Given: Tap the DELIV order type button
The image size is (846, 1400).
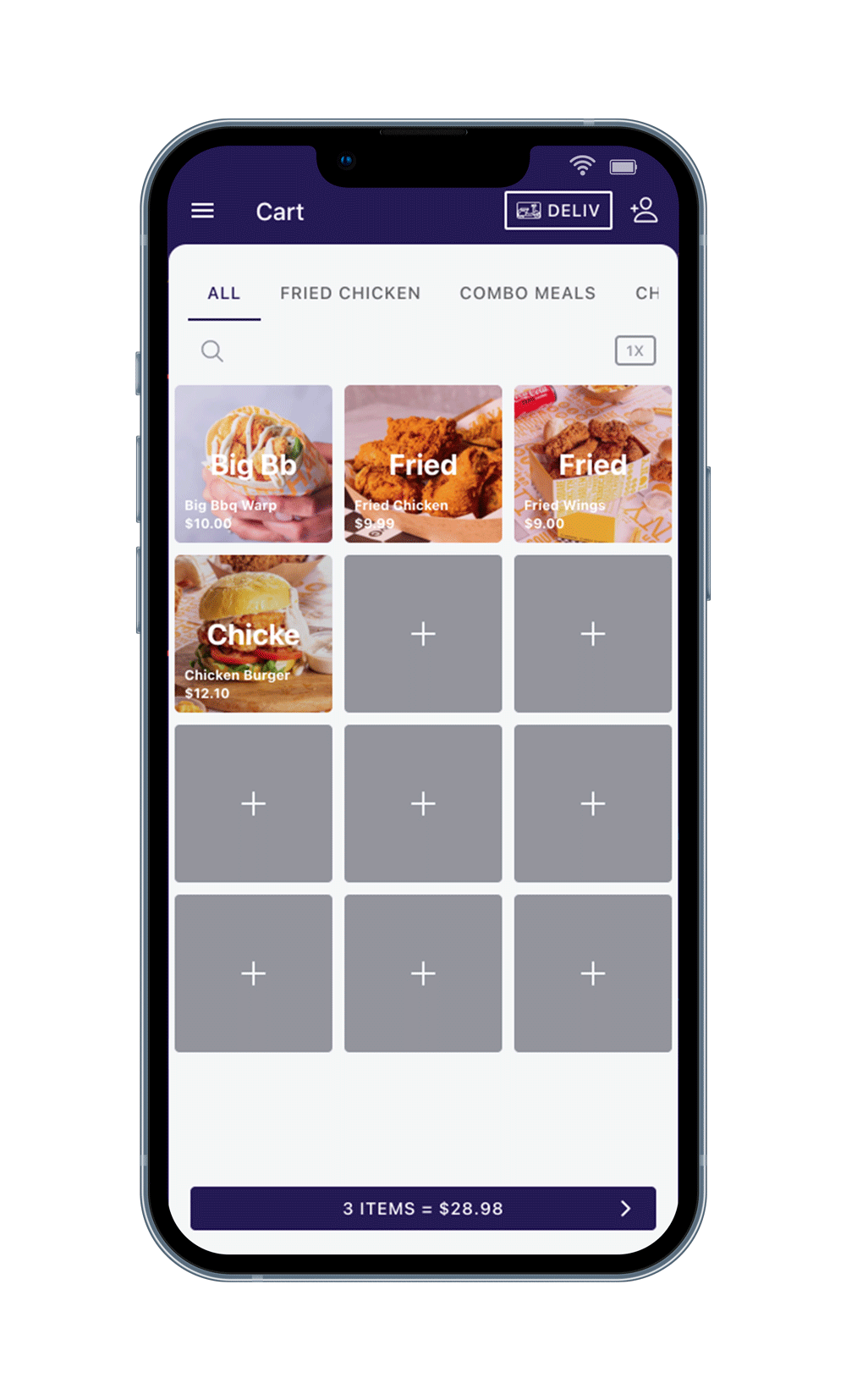Looking at the screenshot, I should tap(558, 211).
